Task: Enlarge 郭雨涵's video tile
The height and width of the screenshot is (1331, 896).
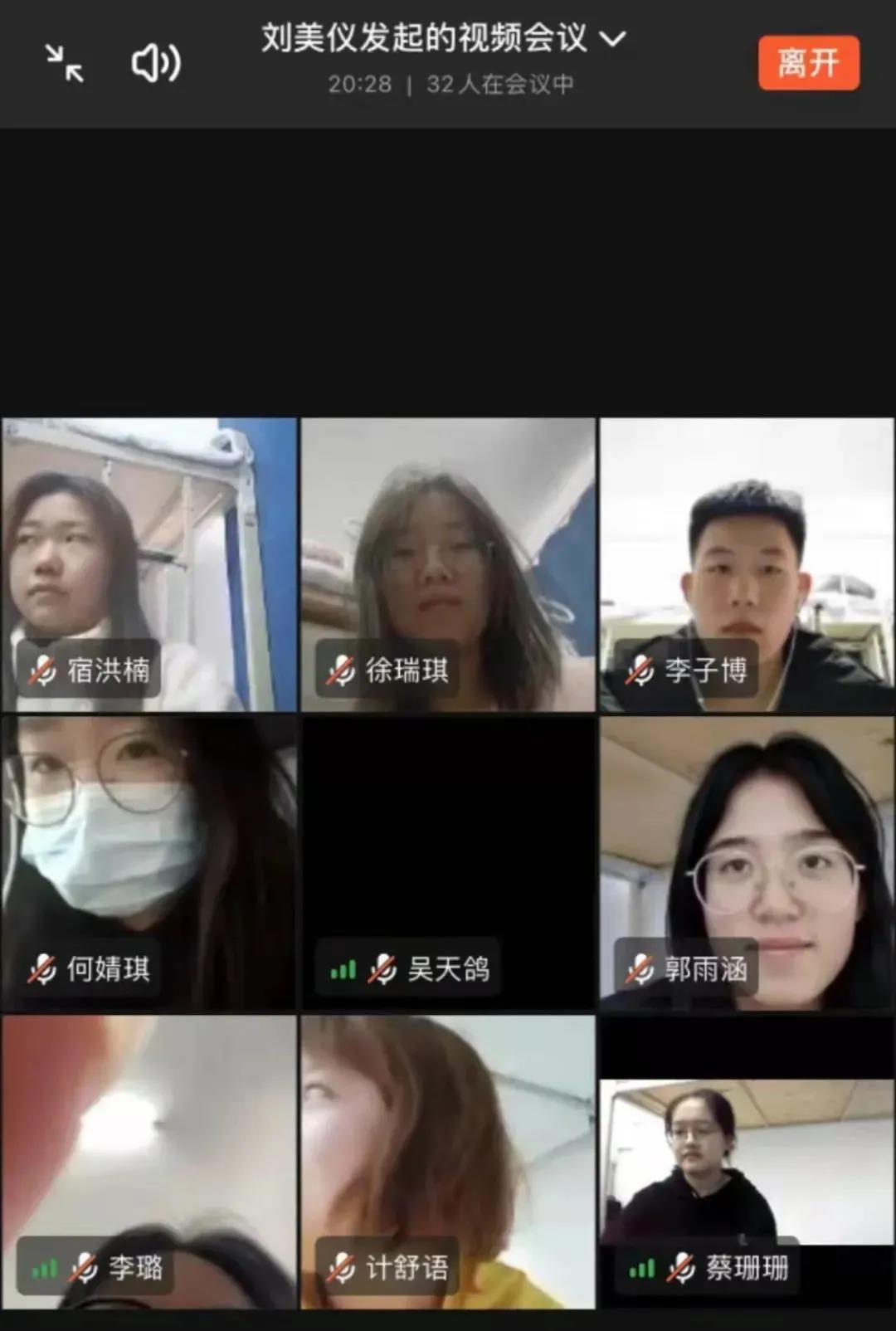Action: click(747, 863)
